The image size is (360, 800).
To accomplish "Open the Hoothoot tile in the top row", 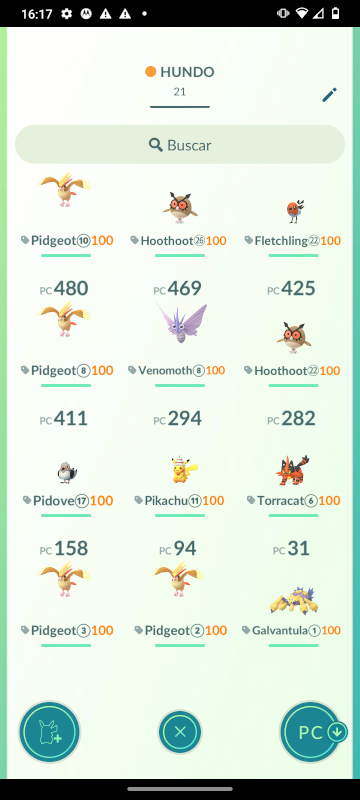I will 180,214.
